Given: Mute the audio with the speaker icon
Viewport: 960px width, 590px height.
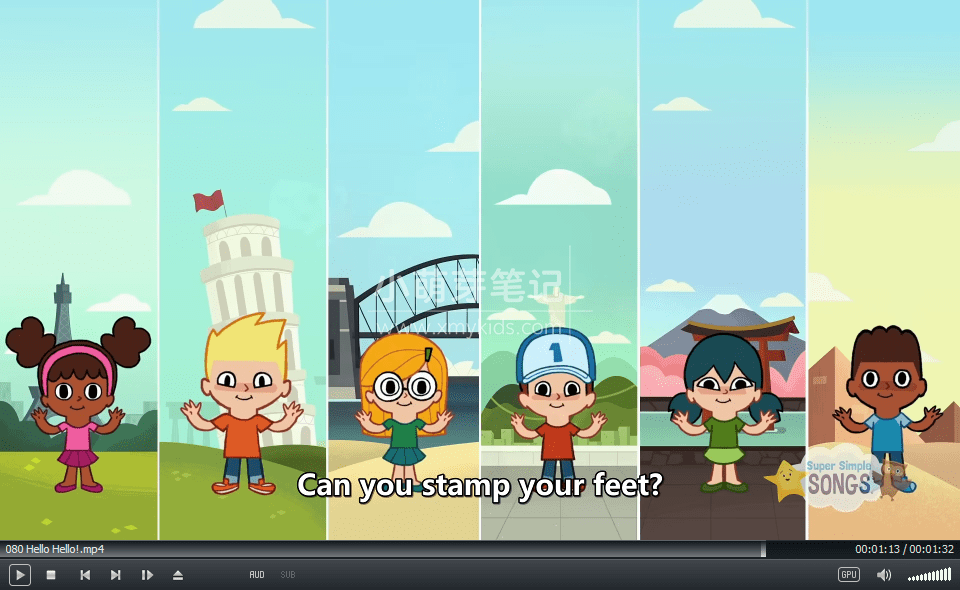Looking at the screenshot, I should (884, 575).
